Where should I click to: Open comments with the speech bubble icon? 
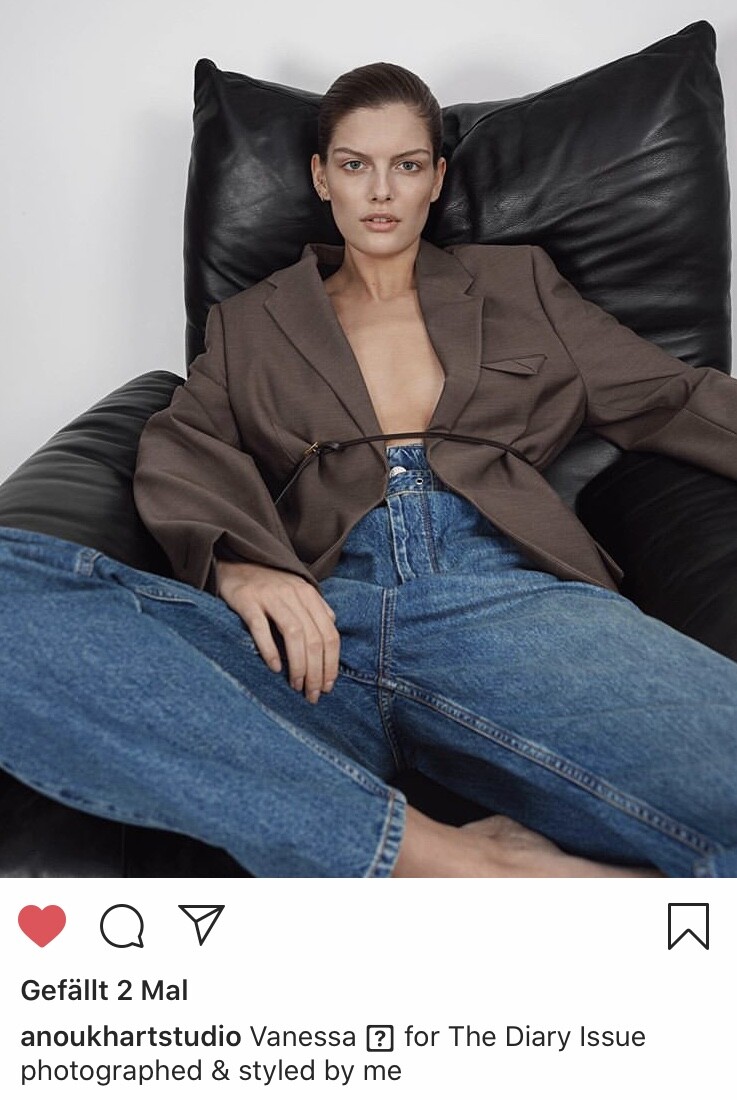(122, 926)
